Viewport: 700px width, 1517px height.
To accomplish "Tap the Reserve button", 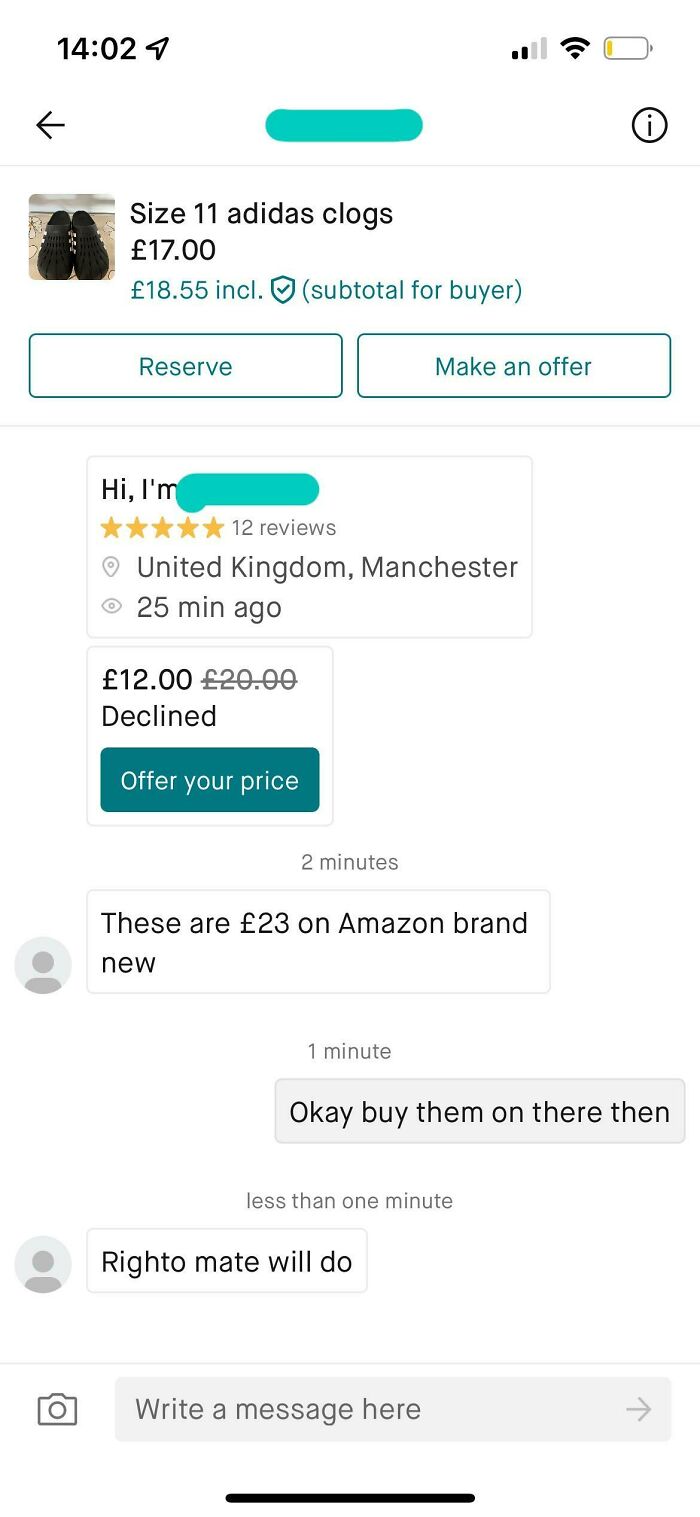I will 185,366.
